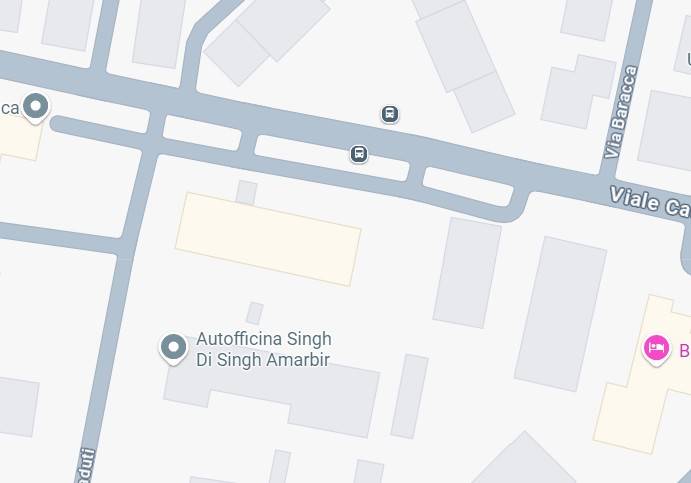Tap the pink hotel marker
The image size is (691, 483).
[x=656, y=348]
